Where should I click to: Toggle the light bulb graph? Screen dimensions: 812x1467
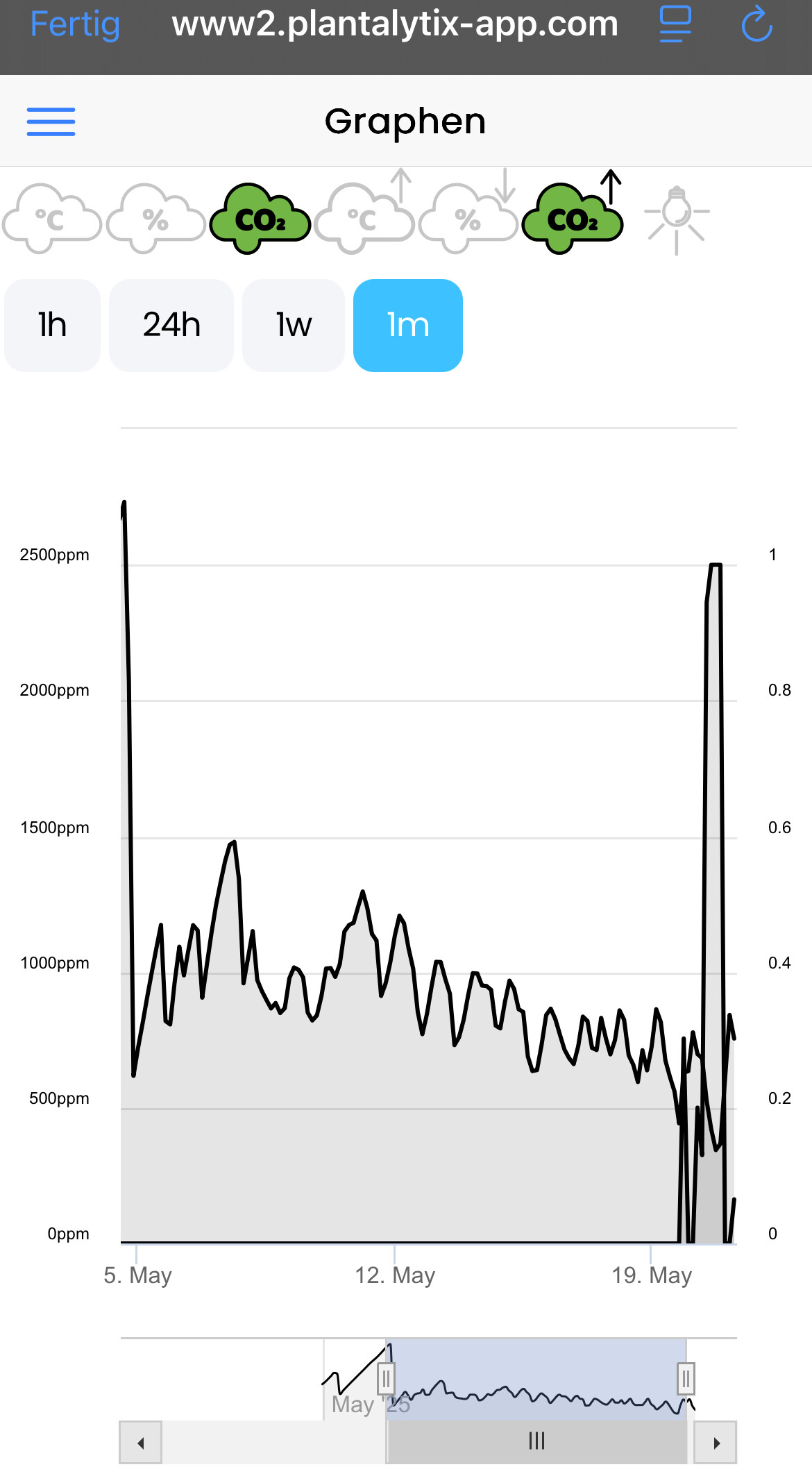point(677,217)
